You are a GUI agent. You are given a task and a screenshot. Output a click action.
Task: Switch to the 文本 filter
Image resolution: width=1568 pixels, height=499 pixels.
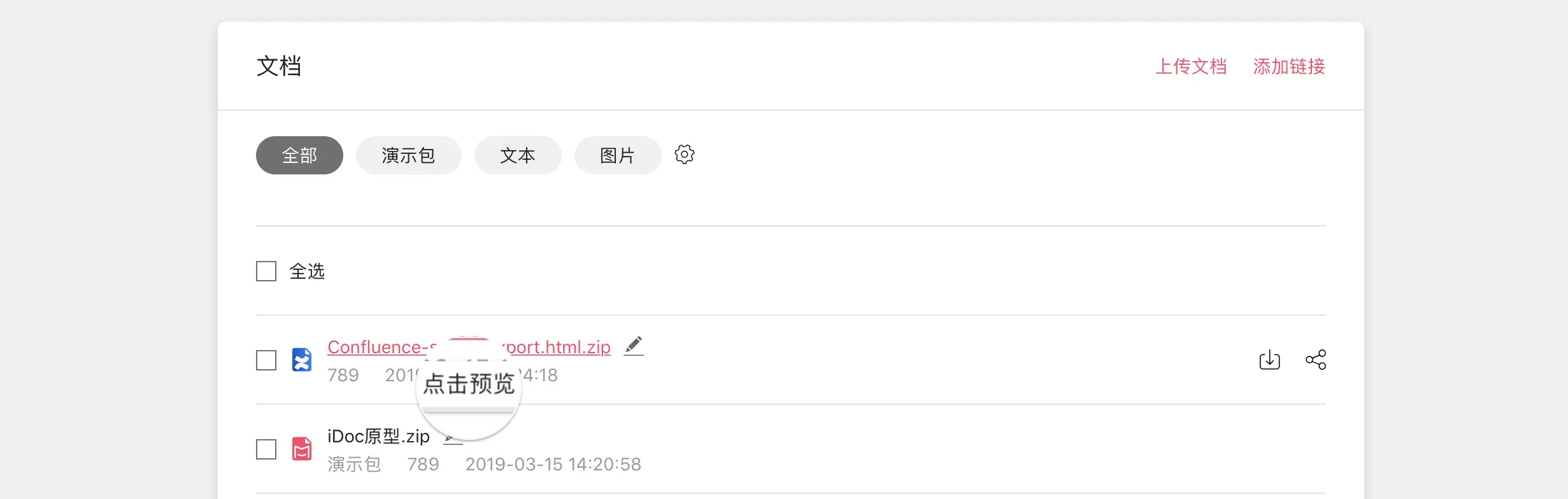(x=517, y=155)
